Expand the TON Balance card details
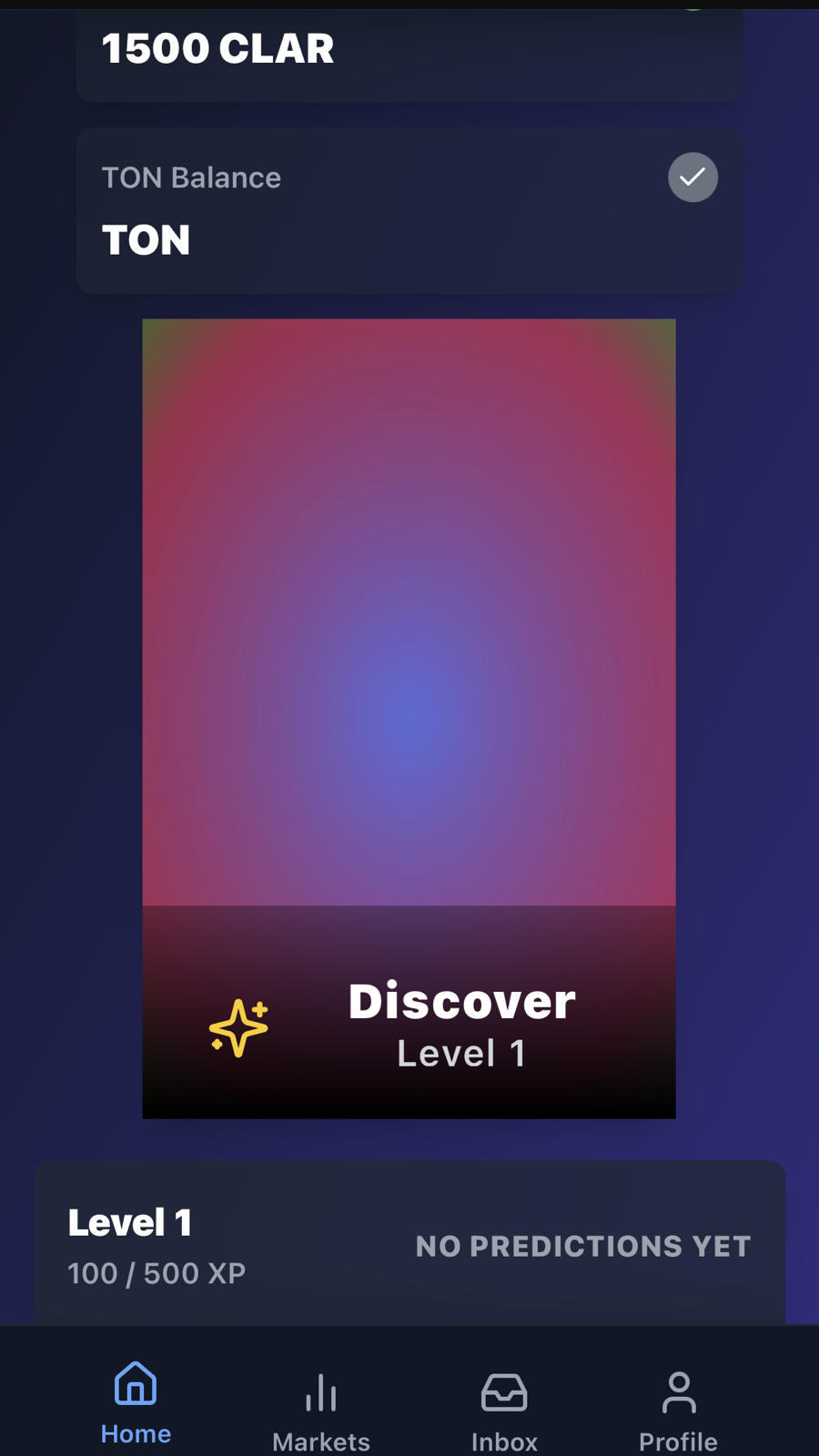This screenshot has height=1456, width=819. pyautogui.click(x=364, y=209)
